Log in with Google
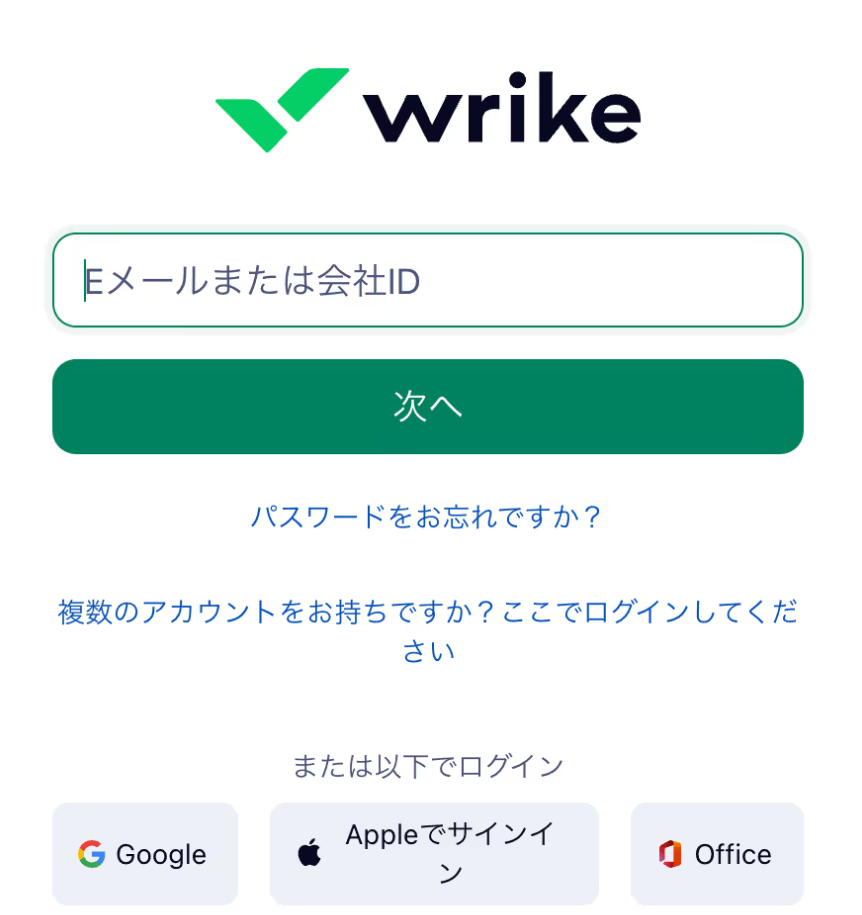Viewport: 862px width, 915px height. [145, 854]
